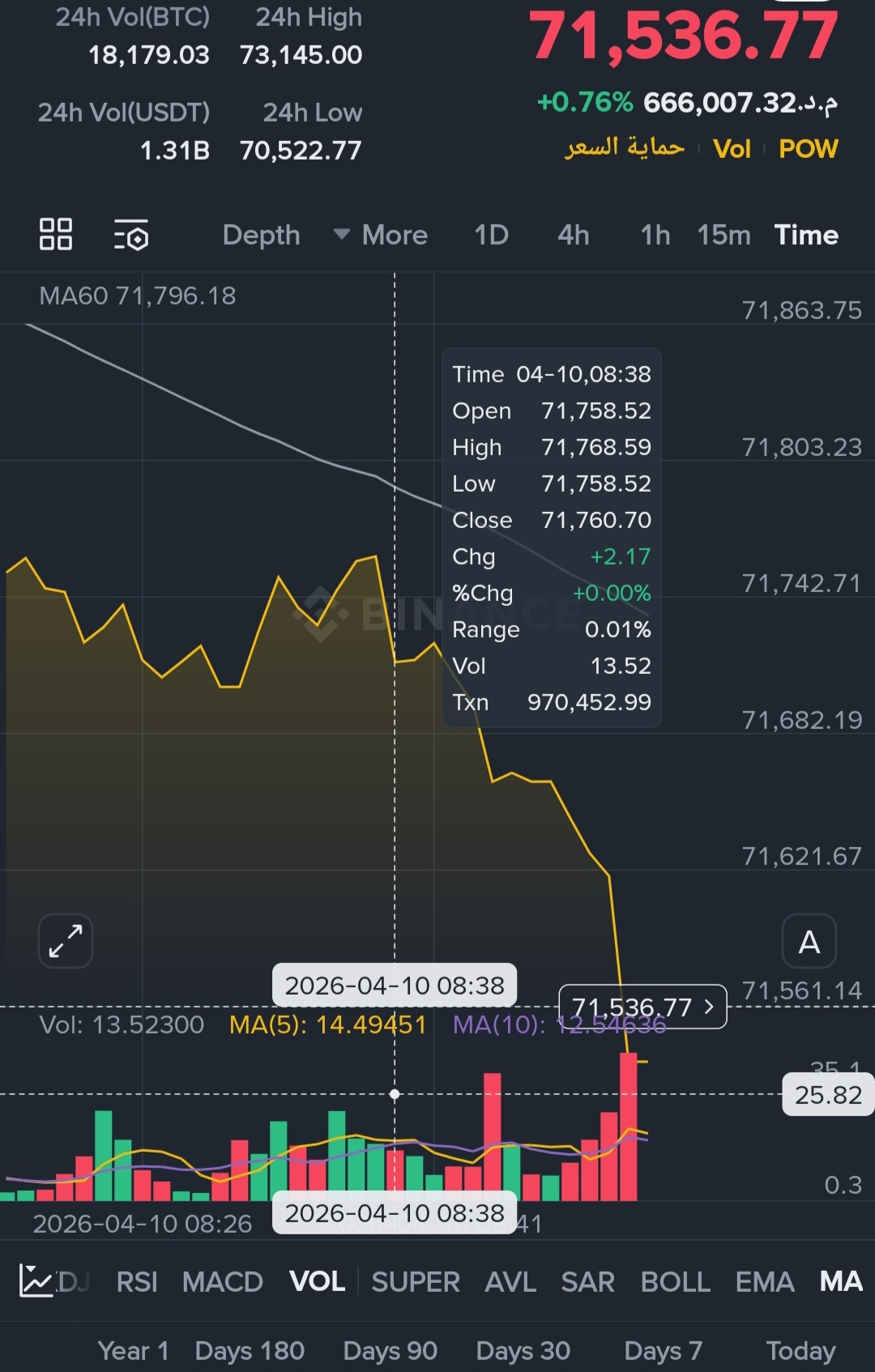The height and width of the screenshot is (1372, 875).
Task: Open the chart layout grid icon
Action: (x=56, y=234)
